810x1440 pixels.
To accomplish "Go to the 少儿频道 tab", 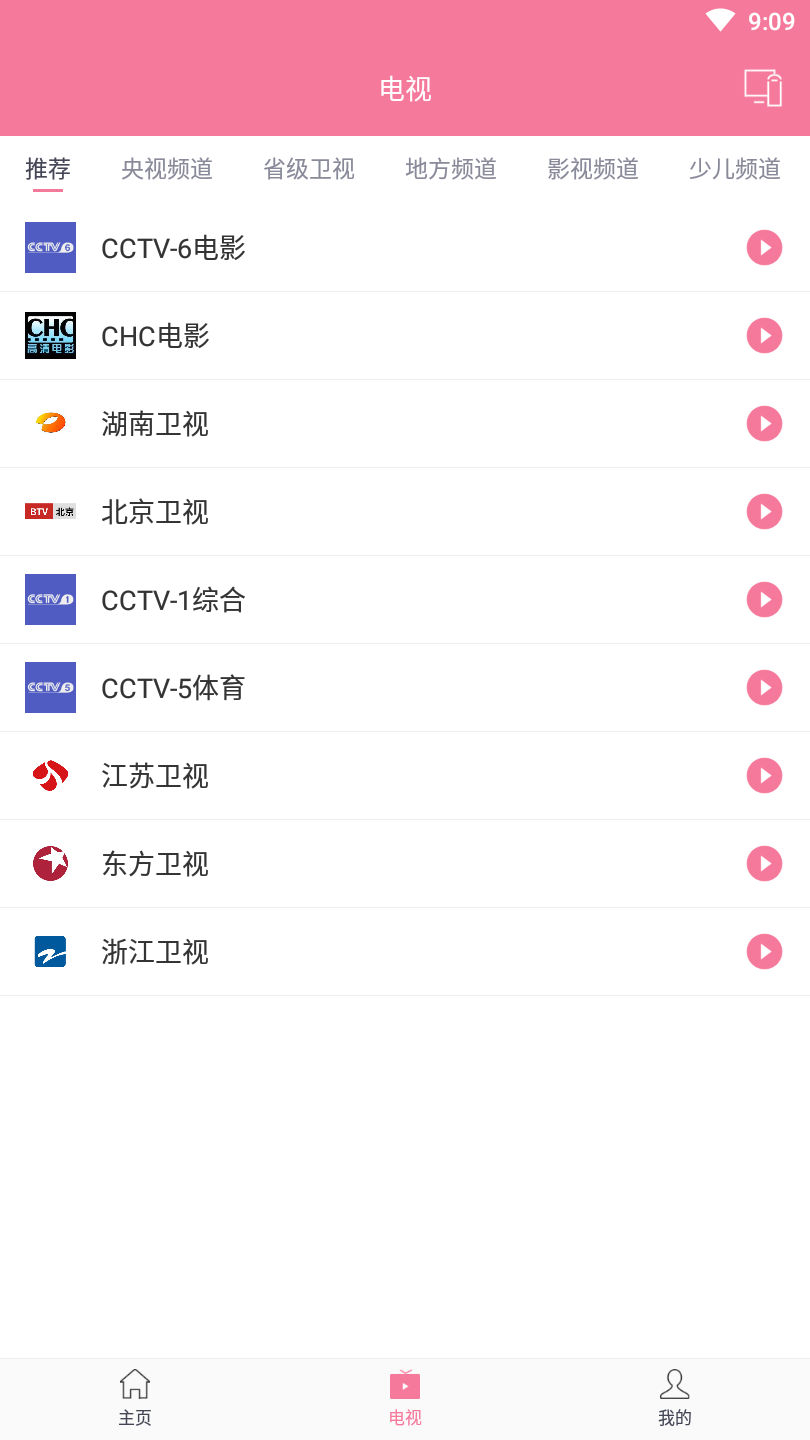I will coord(735,169).
